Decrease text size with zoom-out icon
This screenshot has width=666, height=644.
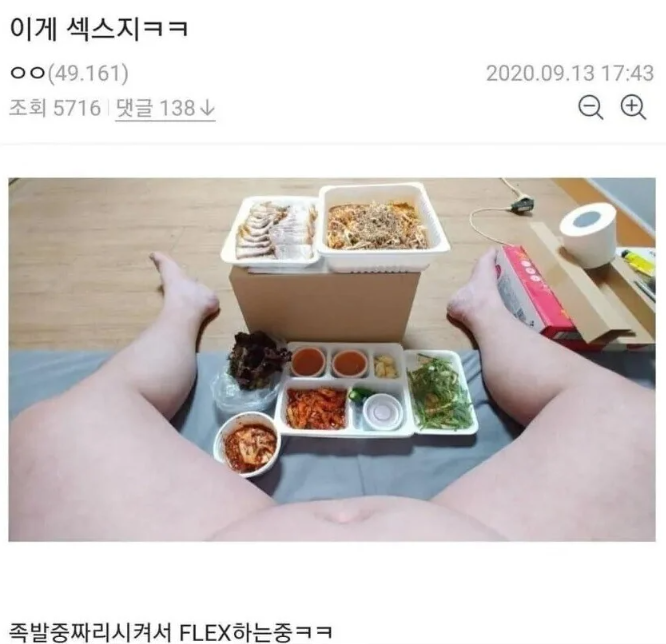pyautogui.click(x=591, y=108)
